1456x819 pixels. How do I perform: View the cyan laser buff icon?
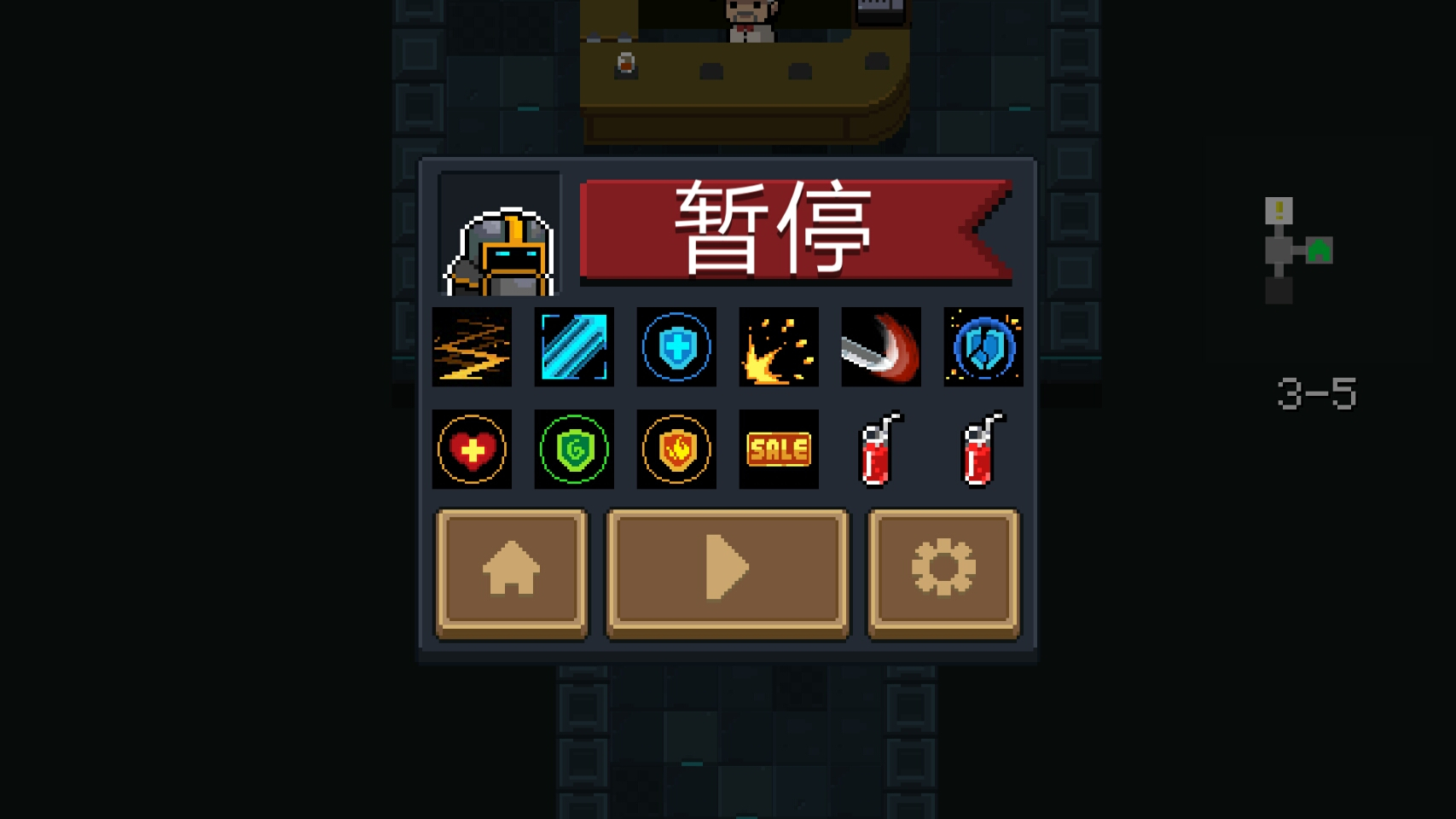pyautogui.click(x=574, y=347)
